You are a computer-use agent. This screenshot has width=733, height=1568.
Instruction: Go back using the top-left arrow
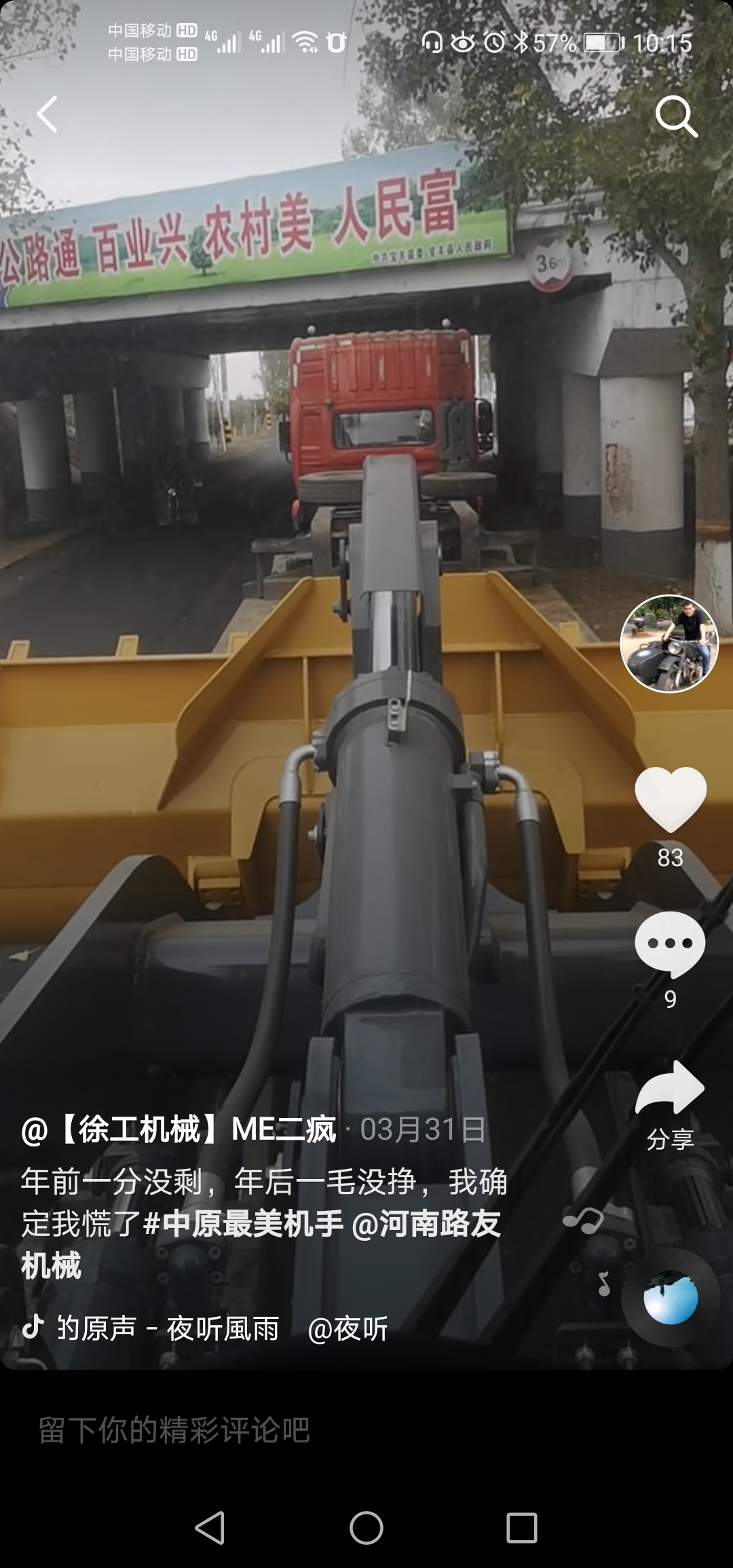pos(48,114)
